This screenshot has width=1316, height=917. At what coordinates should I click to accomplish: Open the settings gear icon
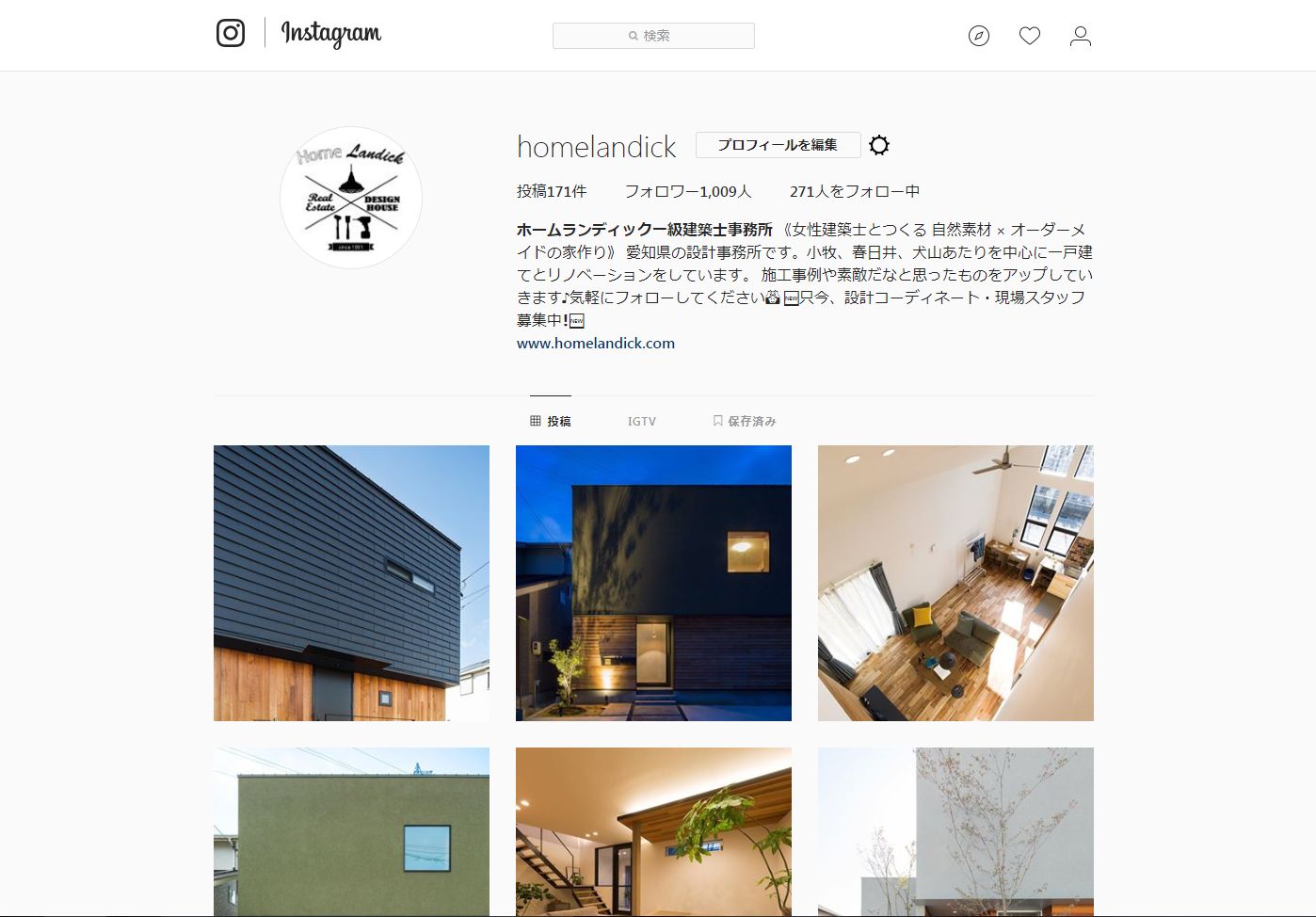click(x=879, y=145)
